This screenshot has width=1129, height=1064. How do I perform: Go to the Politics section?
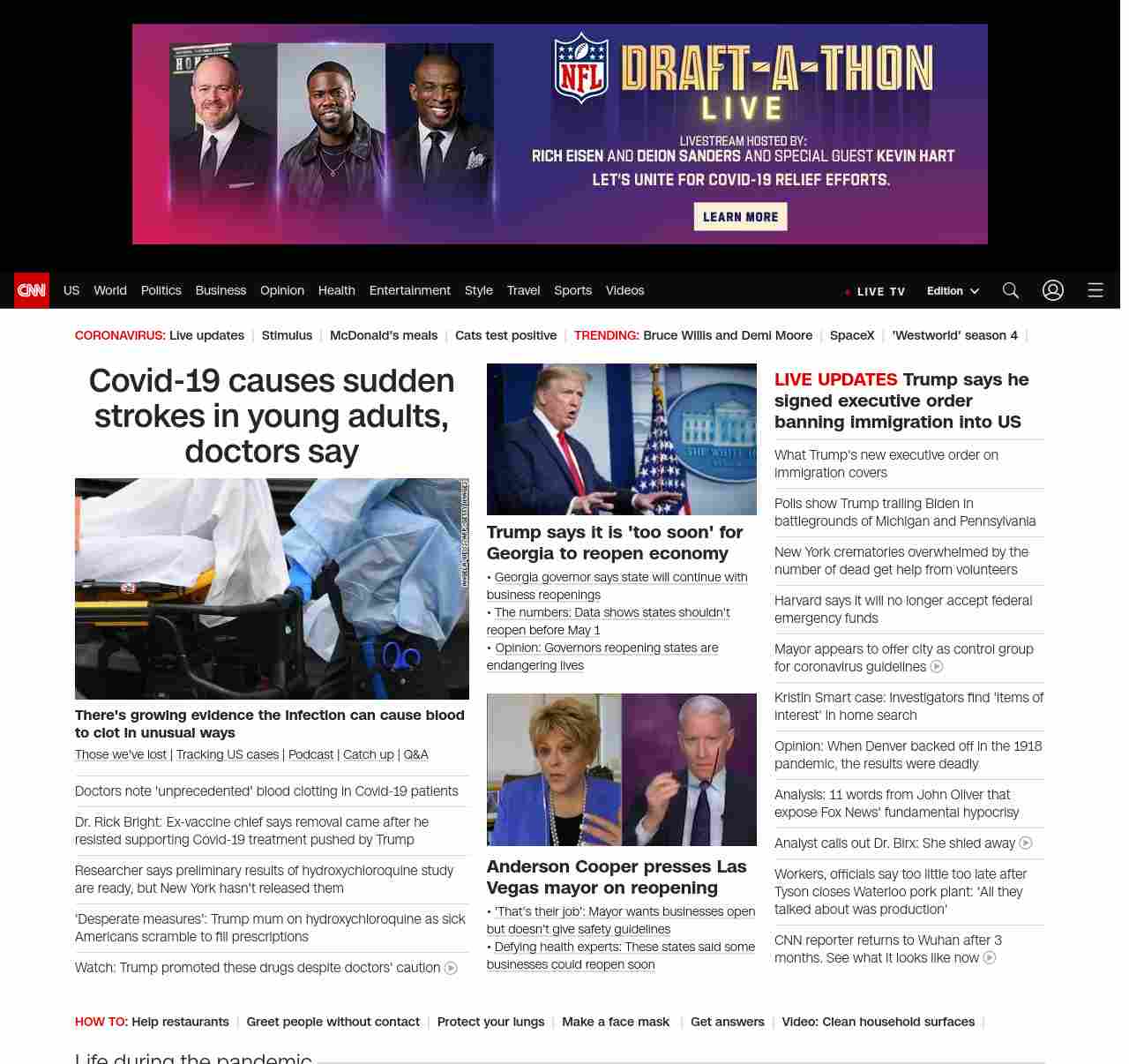pos(161,290)
